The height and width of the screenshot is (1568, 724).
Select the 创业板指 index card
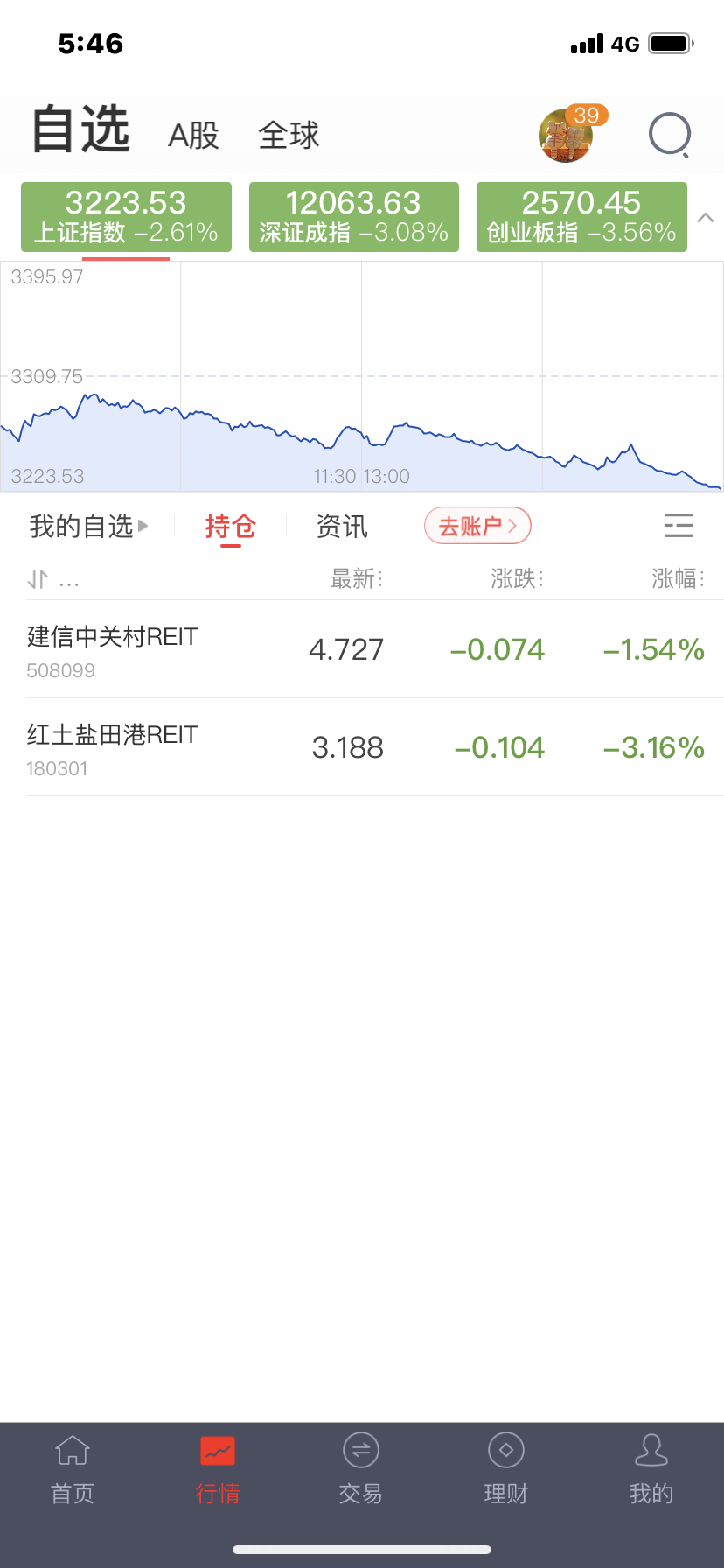[581, 217]
